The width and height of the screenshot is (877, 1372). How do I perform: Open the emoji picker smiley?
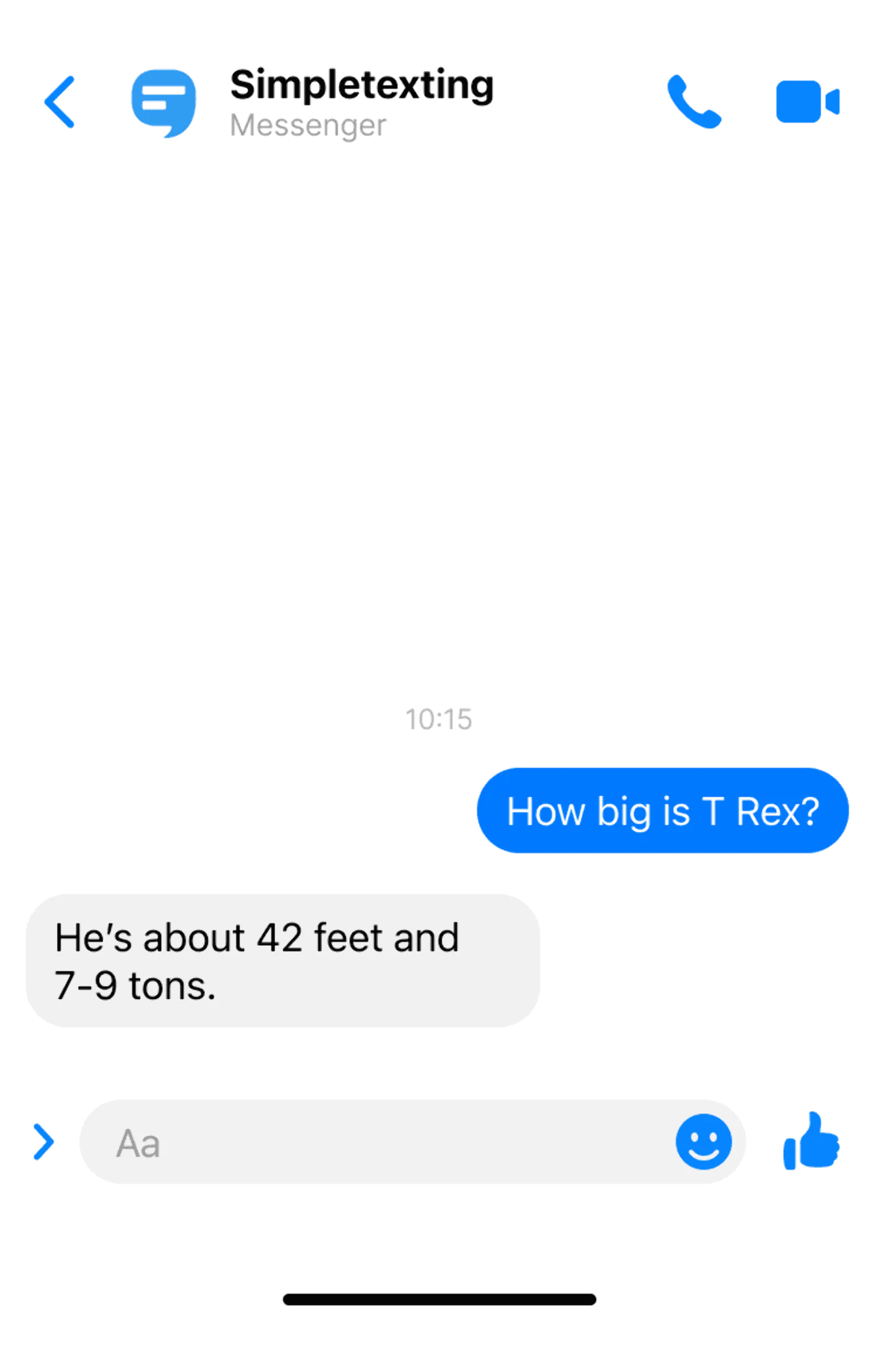point(703,1142)
